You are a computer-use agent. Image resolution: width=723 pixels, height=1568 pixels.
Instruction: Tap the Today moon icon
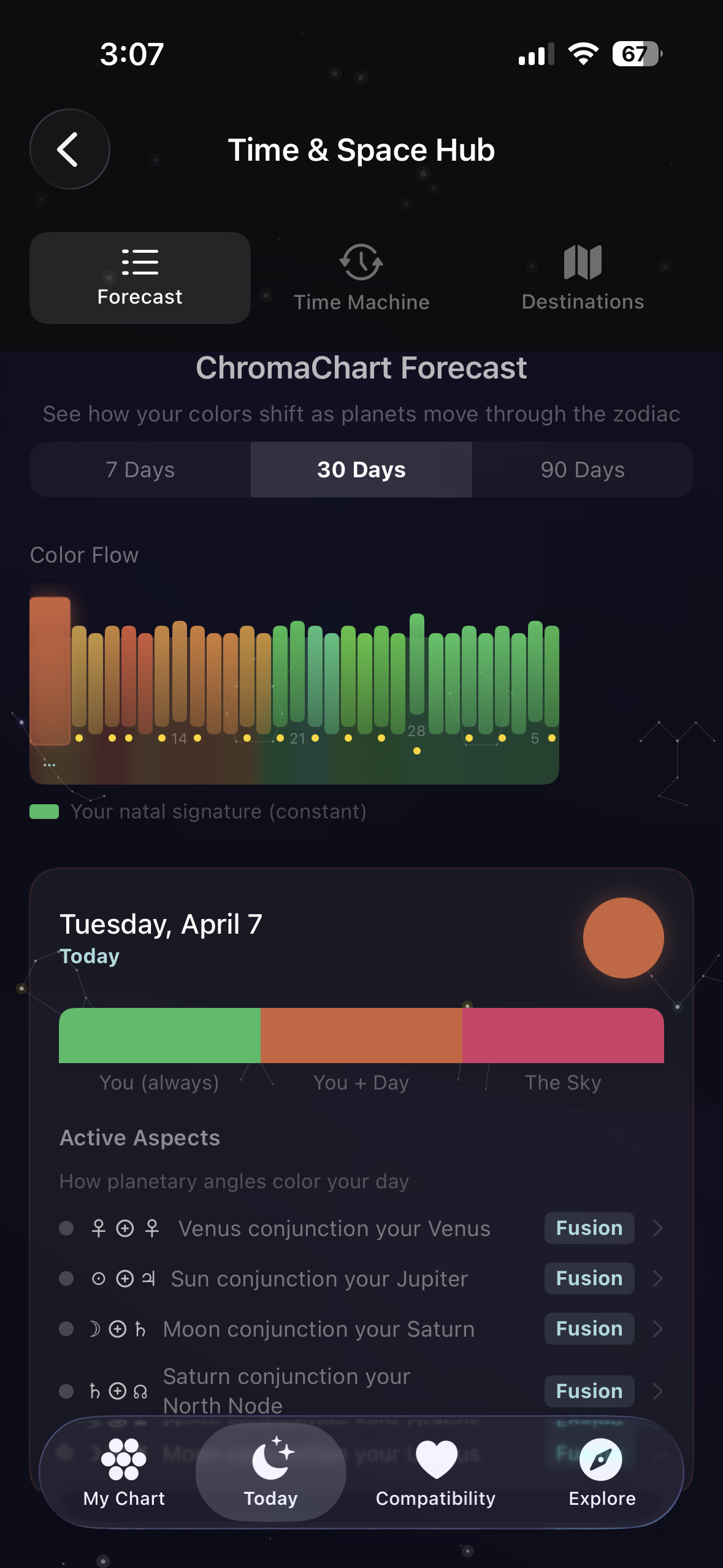point(270,1460)
